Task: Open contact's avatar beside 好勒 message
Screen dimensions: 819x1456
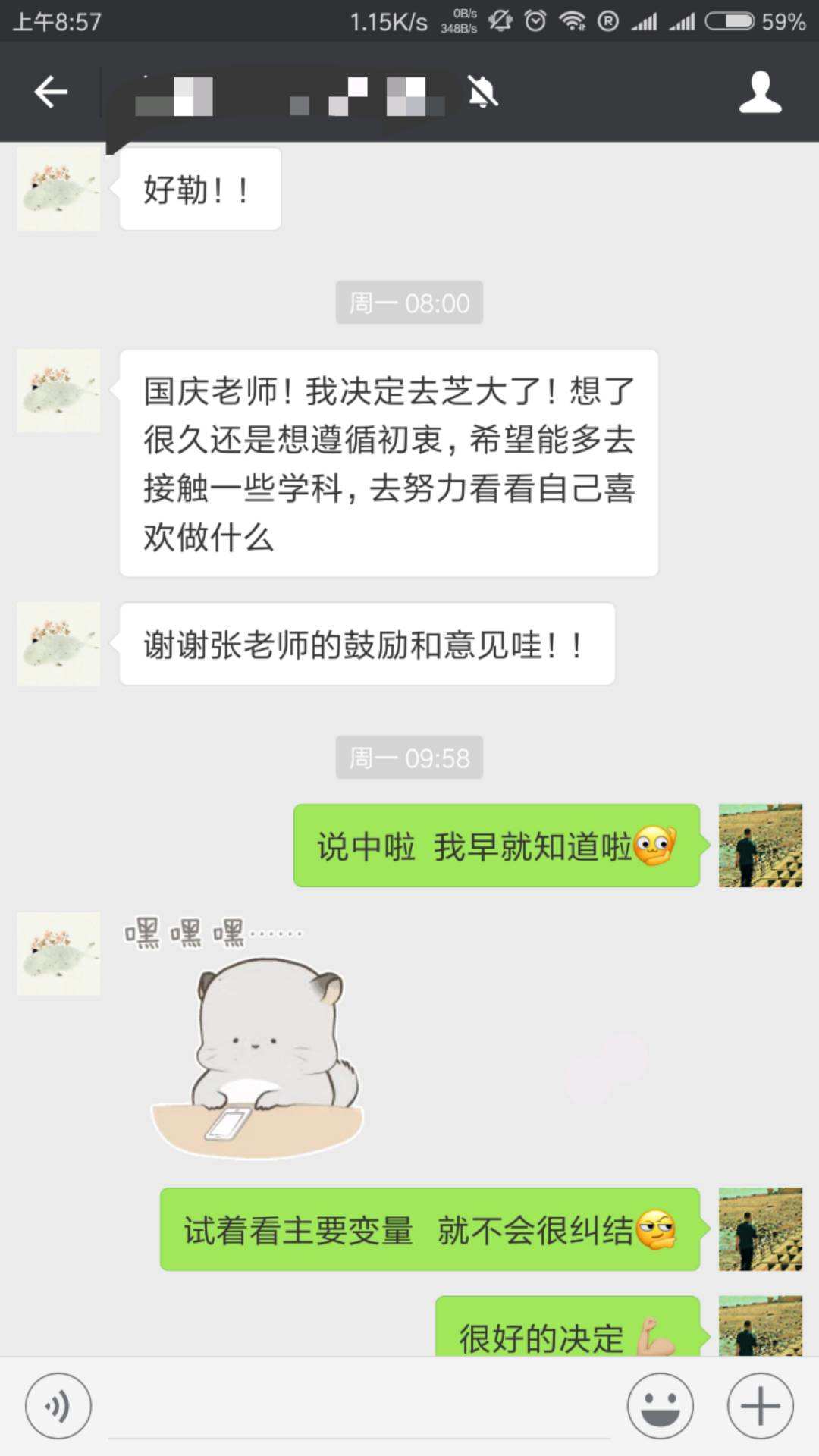Action: point(58,189)
